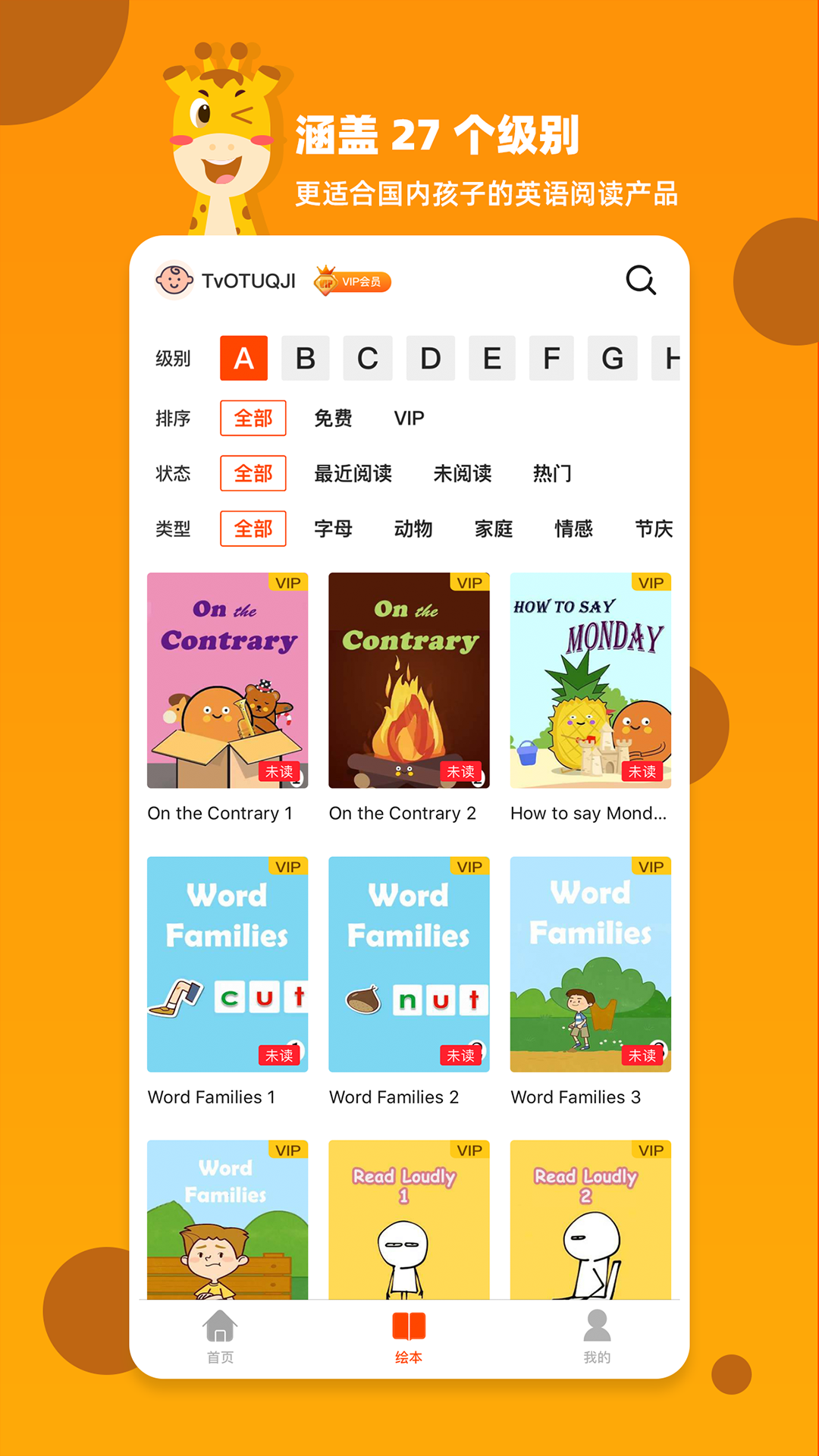Open the How to say Monday book
The height and width of the screenshot is (1456, 819).
coord(591,680)
